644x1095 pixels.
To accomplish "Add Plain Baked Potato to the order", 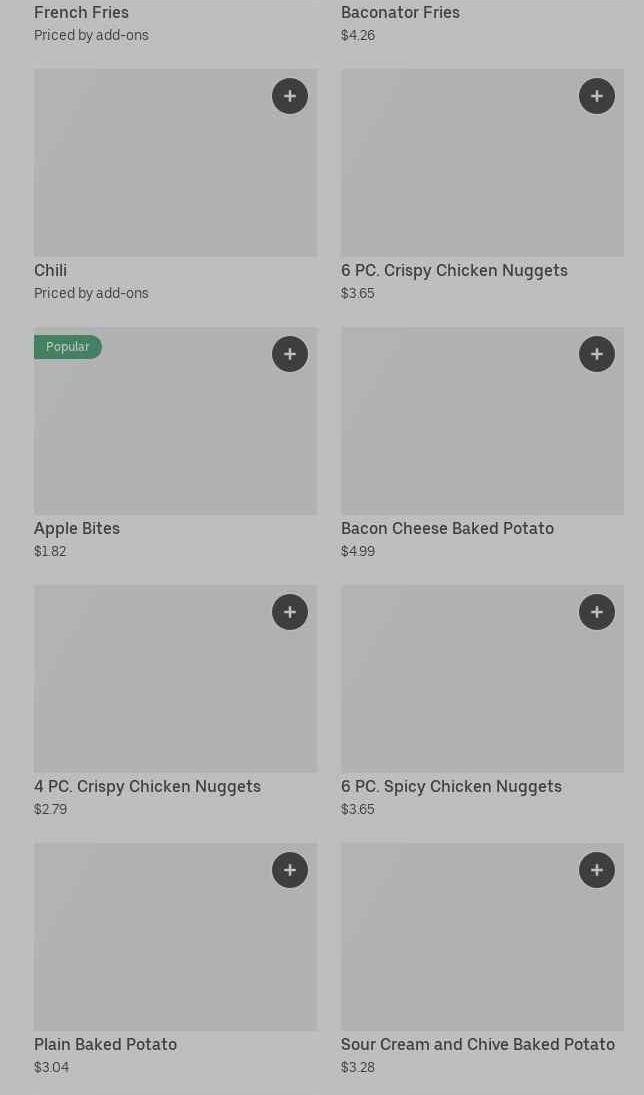I will [290, 870].
